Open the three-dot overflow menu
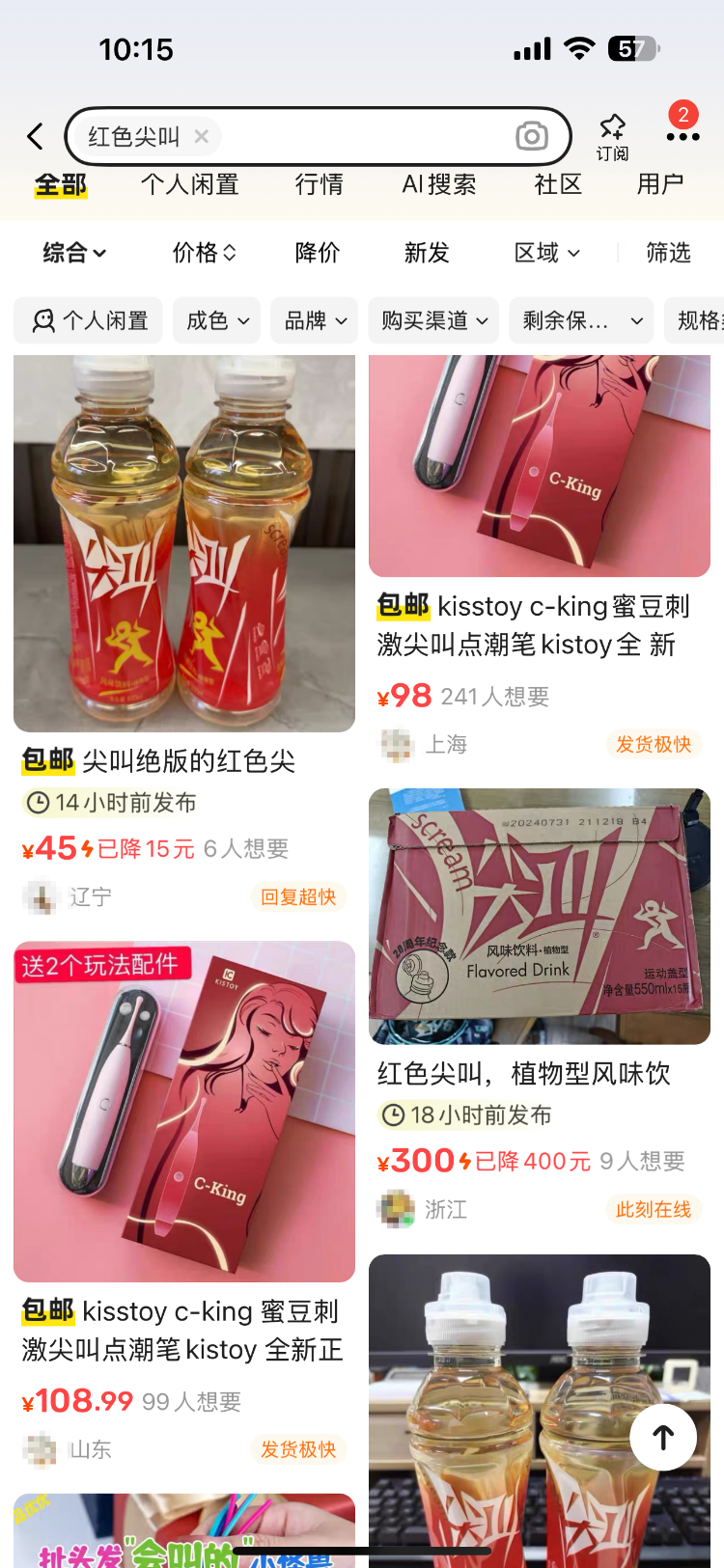724x1568 pixels. (682, 136)
